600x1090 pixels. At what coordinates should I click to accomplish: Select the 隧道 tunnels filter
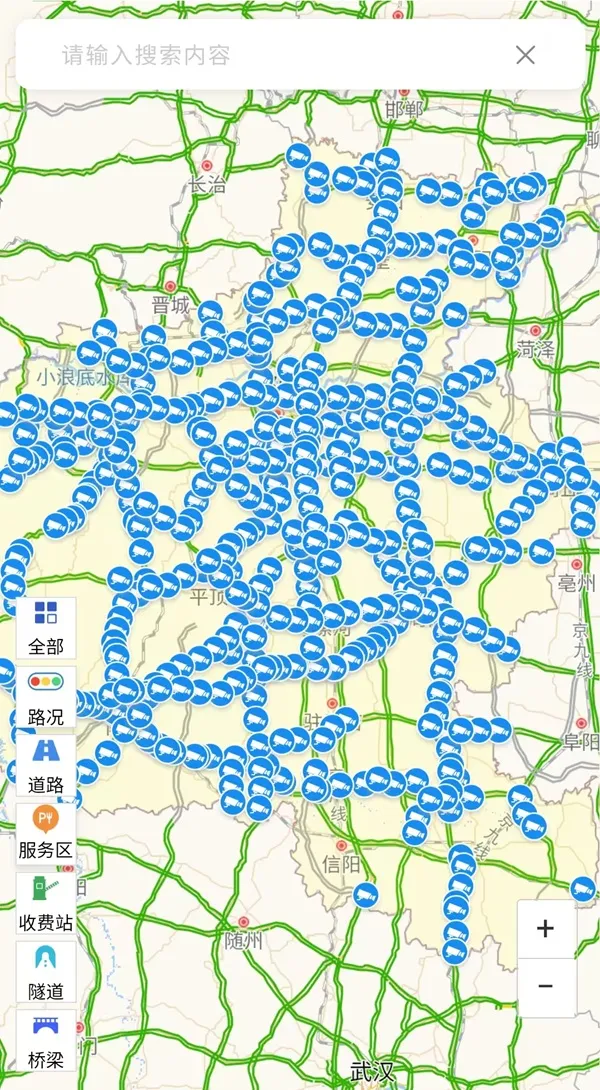pyautogui.click(x=46, y=972)
